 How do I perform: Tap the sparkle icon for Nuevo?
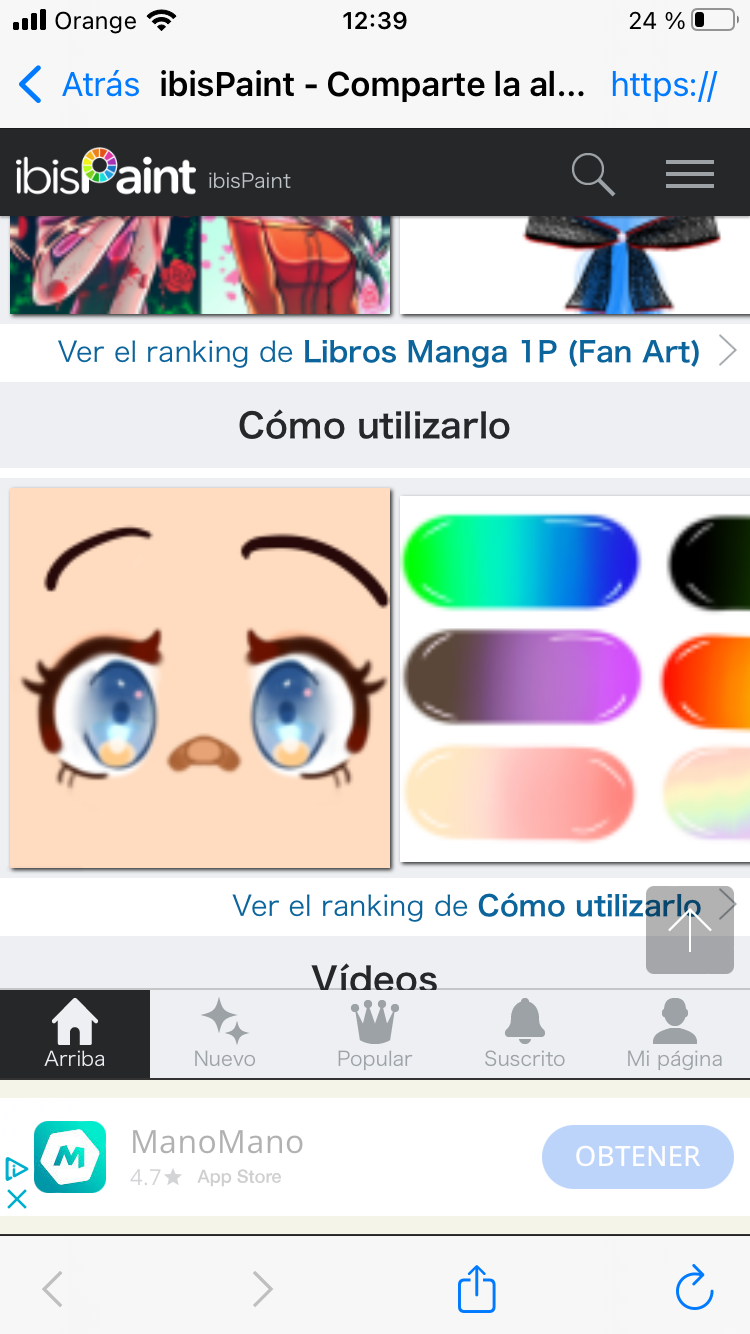pyautogui.click(x=224, y=1020)
